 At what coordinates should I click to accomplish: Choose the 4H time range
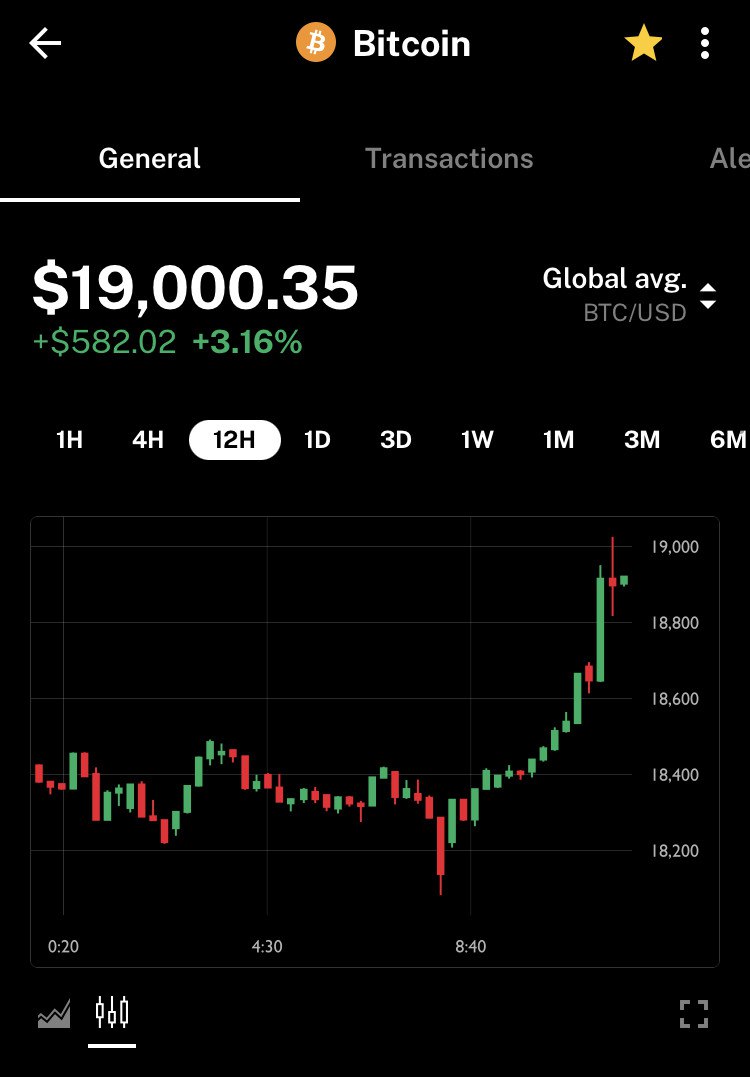148,440
